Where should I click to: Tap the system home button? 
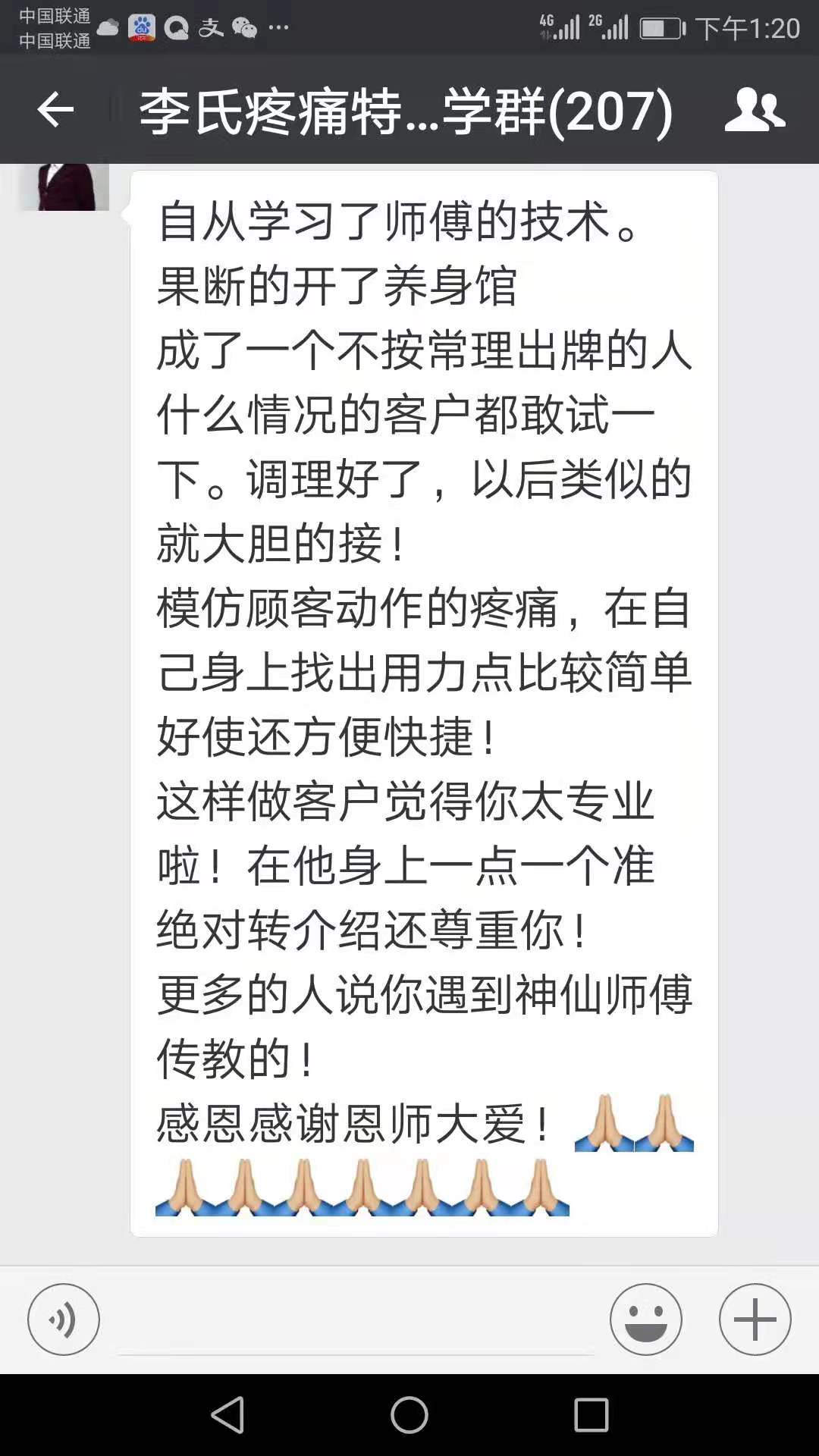(409, 1415)
